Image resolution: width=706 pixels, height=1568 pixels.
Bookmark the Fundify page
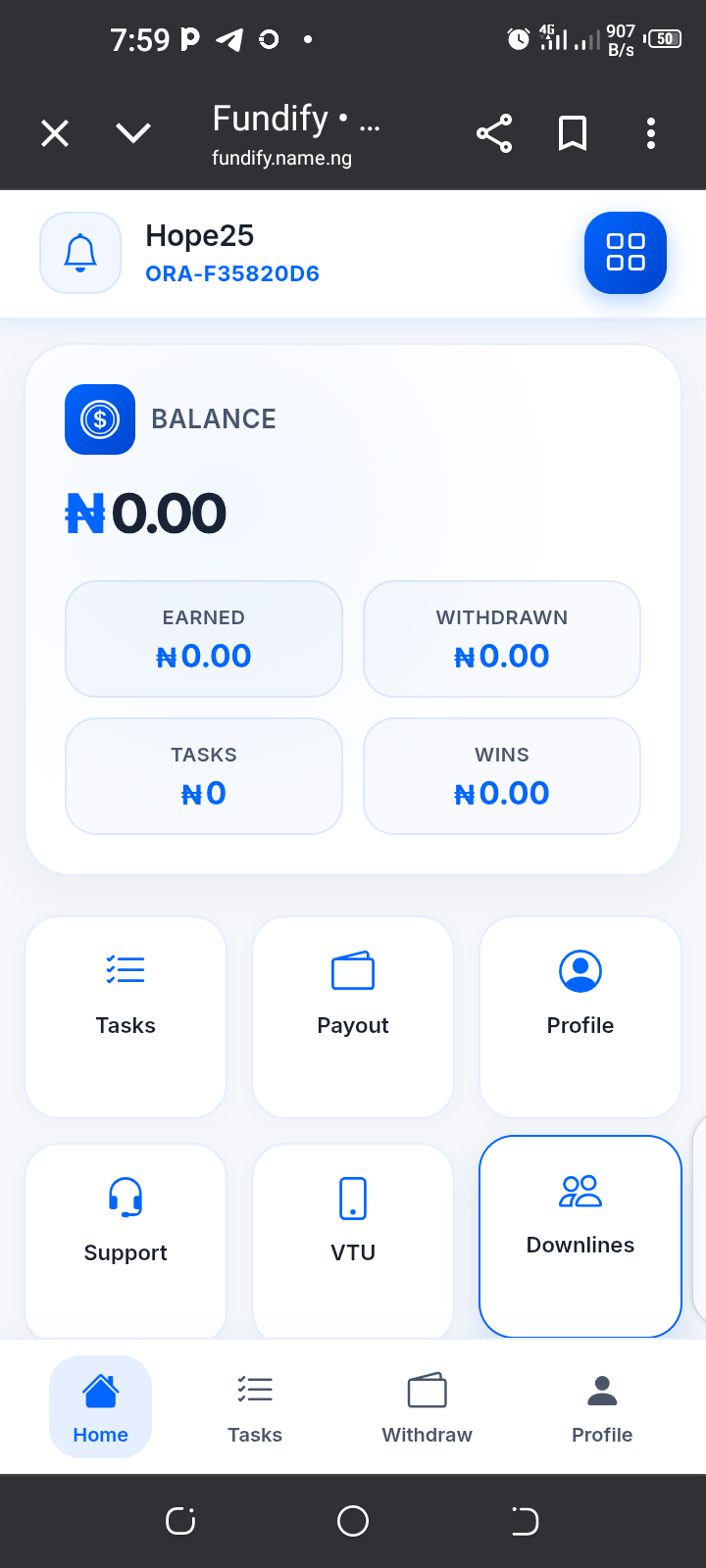[x=573, y=133]
